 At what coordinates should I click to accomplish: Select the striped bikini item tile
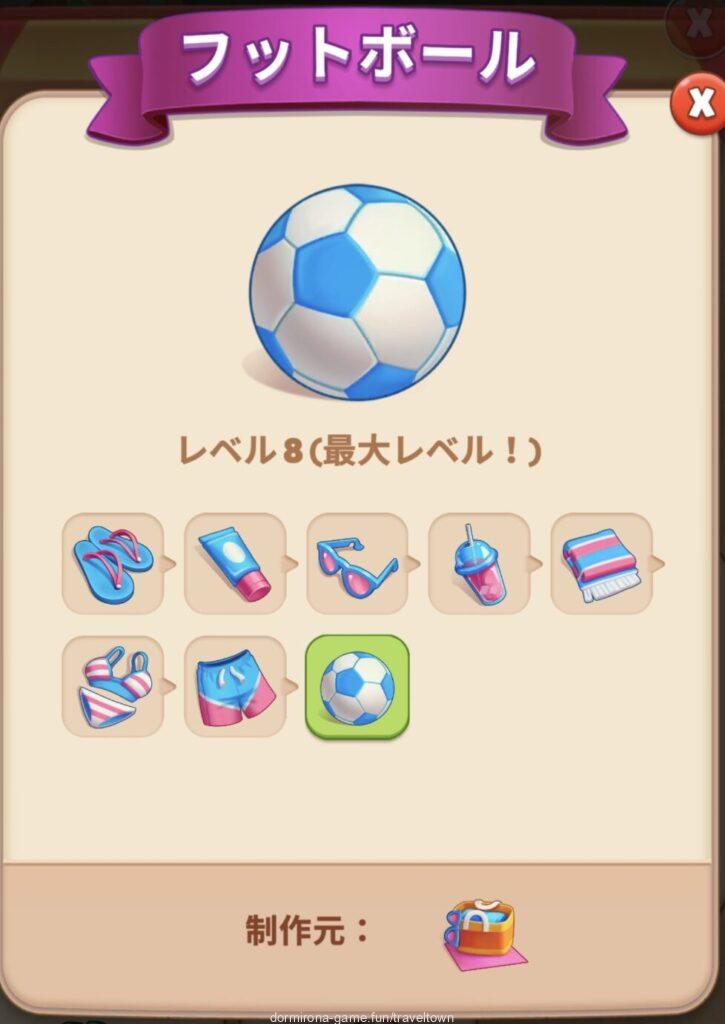click(x=112, y=686)
